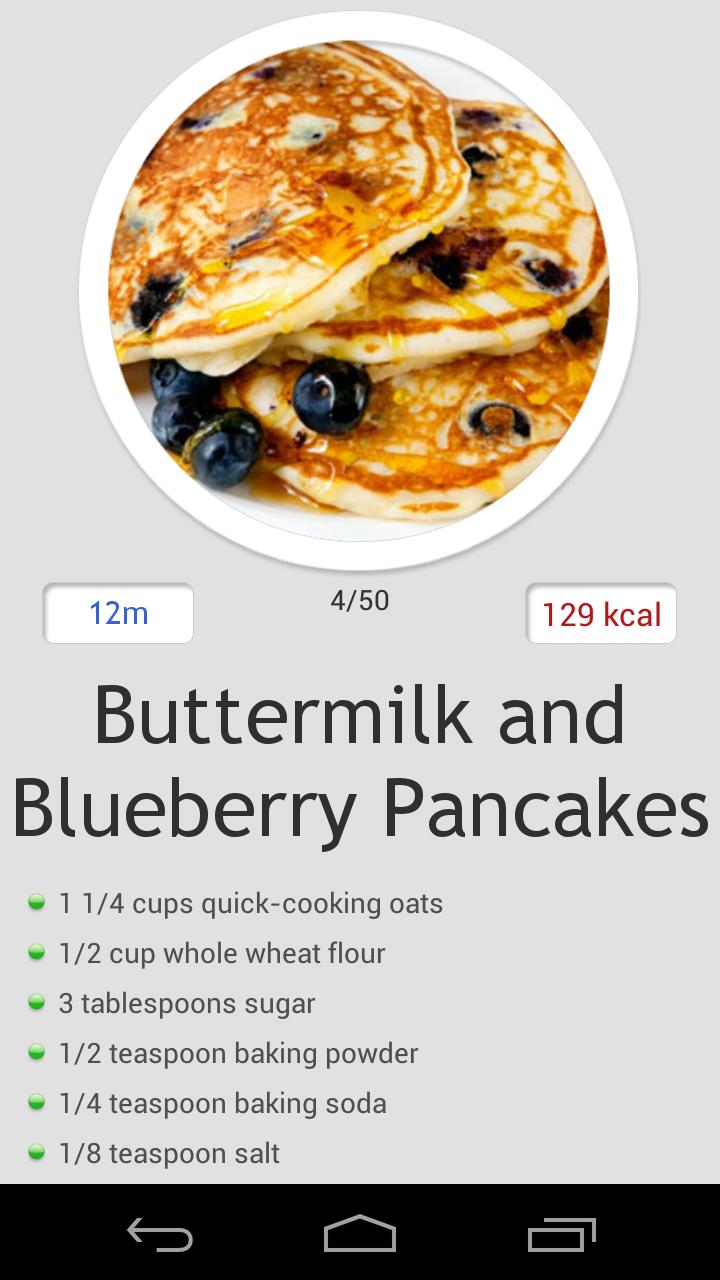
Task: Open the 129 kcal calorie details
Action: tap(600, 613)
